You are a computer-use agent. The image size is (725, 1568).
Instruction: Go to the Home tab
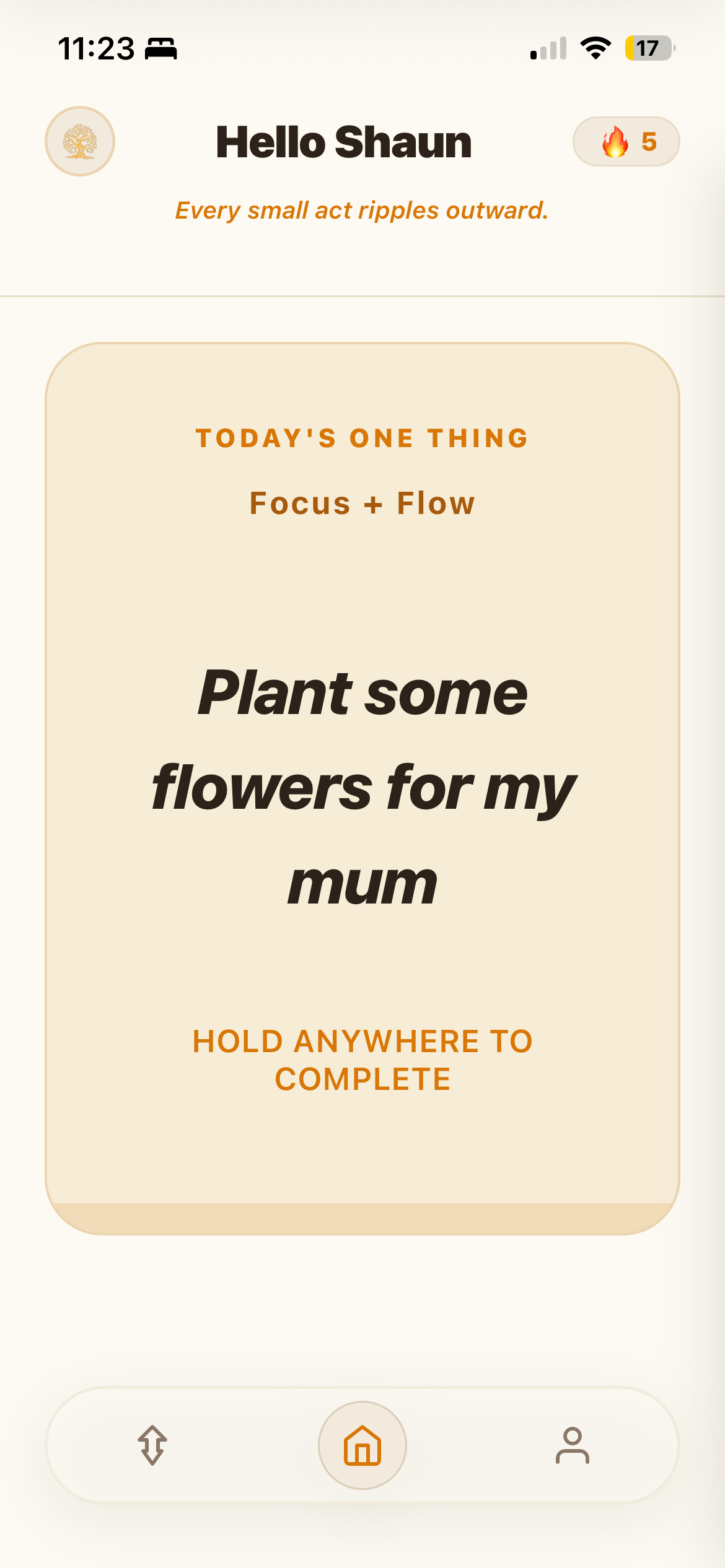[x=362, y=1445]
